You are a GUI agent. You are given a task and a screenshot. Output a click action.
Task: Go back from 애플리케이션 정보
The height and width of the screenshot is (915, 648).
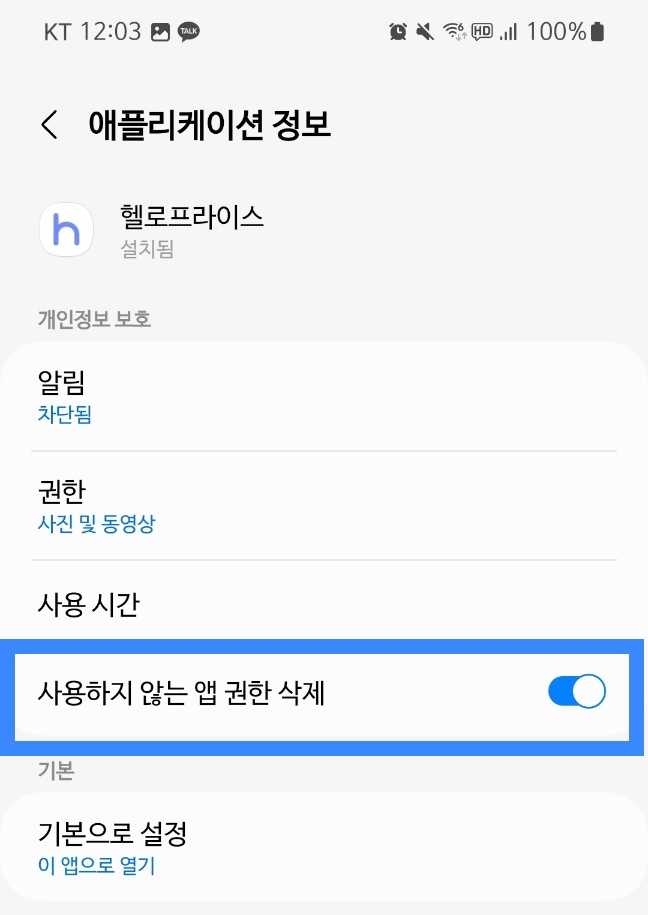click(49, 126)
